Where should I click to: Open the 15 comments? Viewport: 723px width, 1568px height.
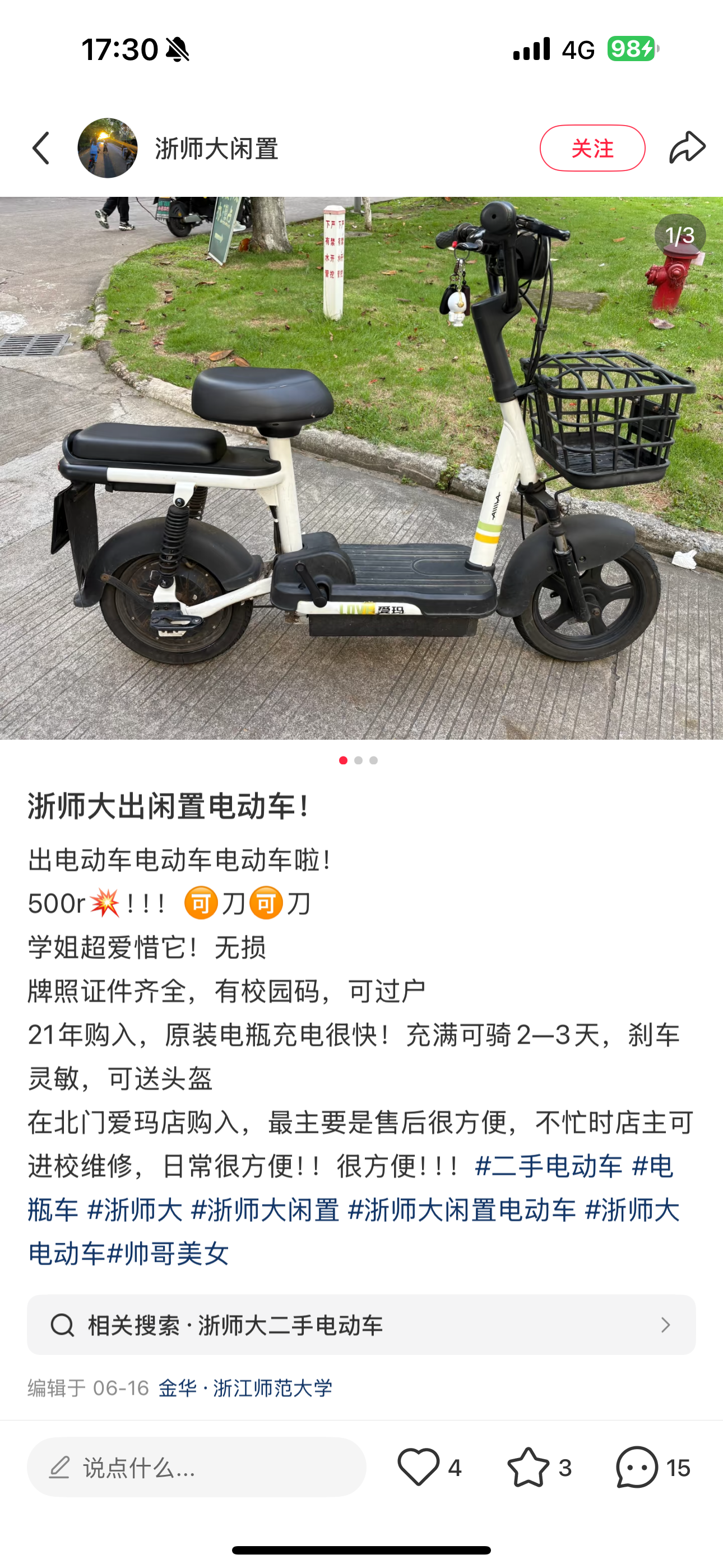pos(637,1468)
